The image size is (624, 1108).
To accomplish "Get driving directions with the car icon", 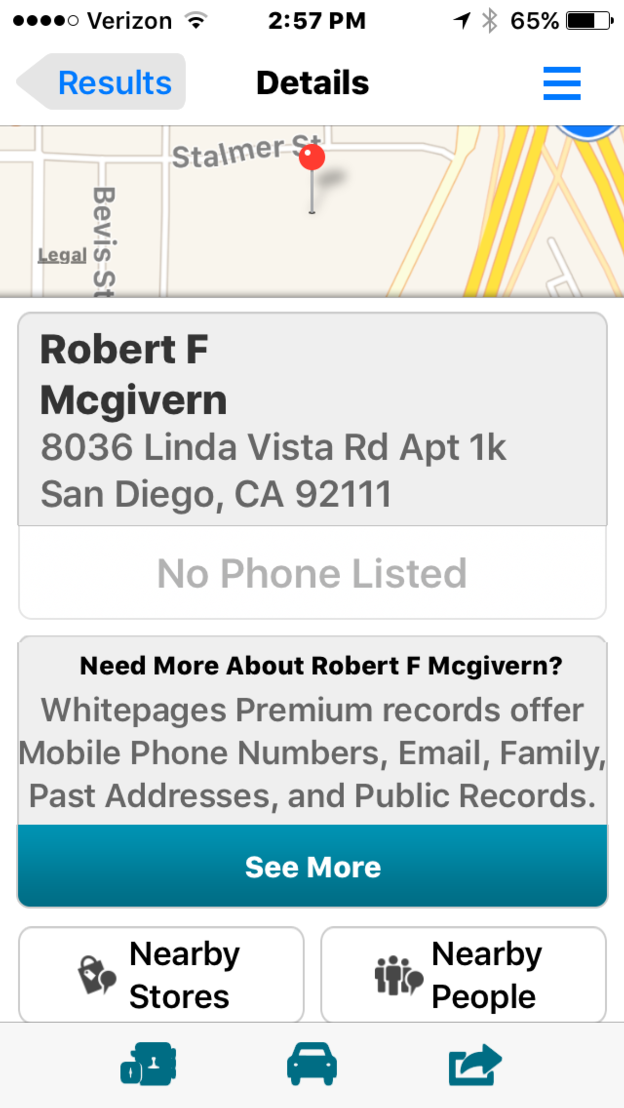I will tap(312, 1065).
